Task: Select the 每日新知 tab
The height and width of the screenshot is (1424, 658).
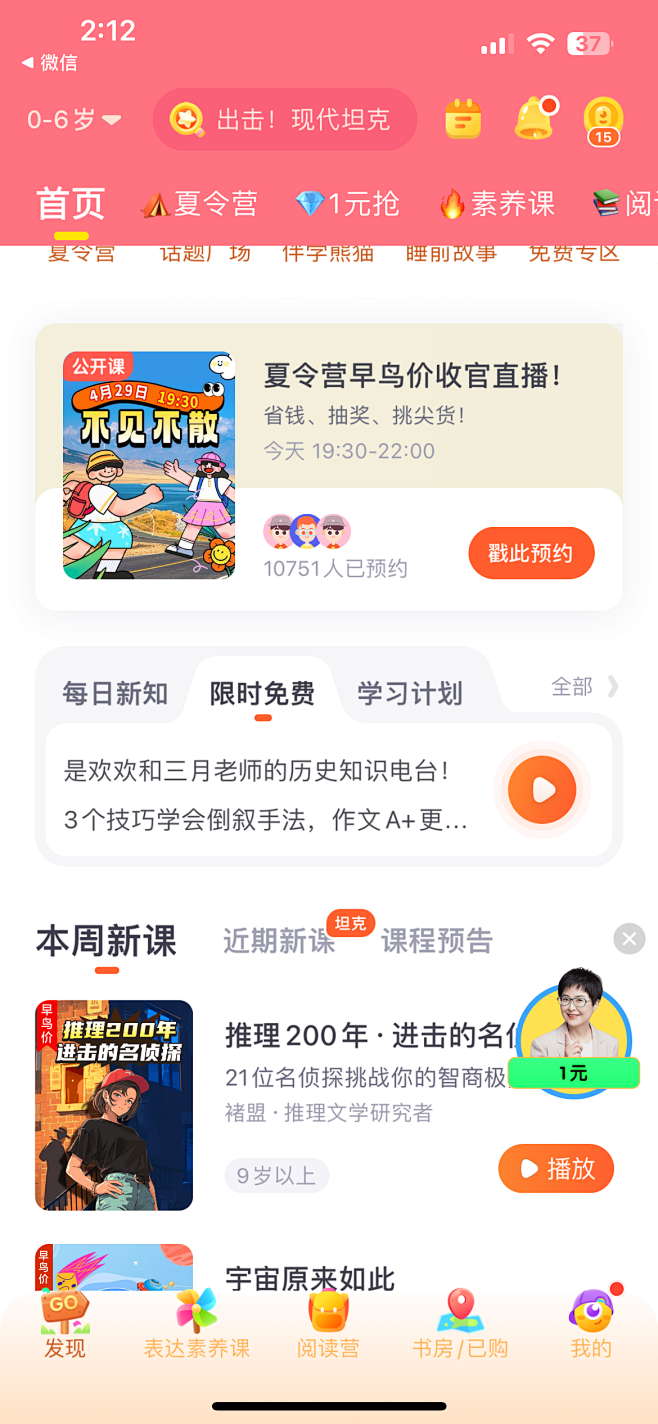Action: pos(115,693)
